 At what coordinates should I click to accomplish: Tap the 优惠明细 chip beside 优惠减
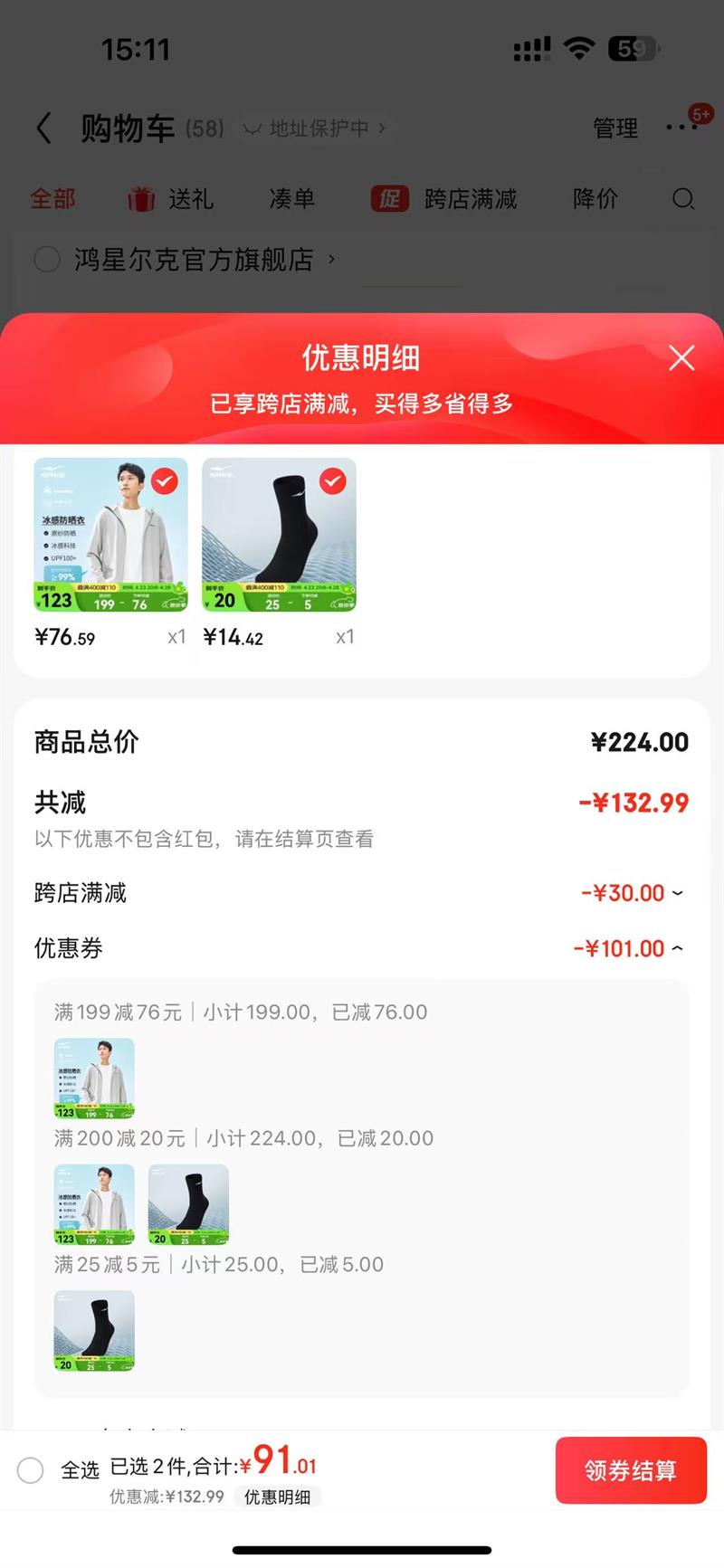(x=277, y=1497)
